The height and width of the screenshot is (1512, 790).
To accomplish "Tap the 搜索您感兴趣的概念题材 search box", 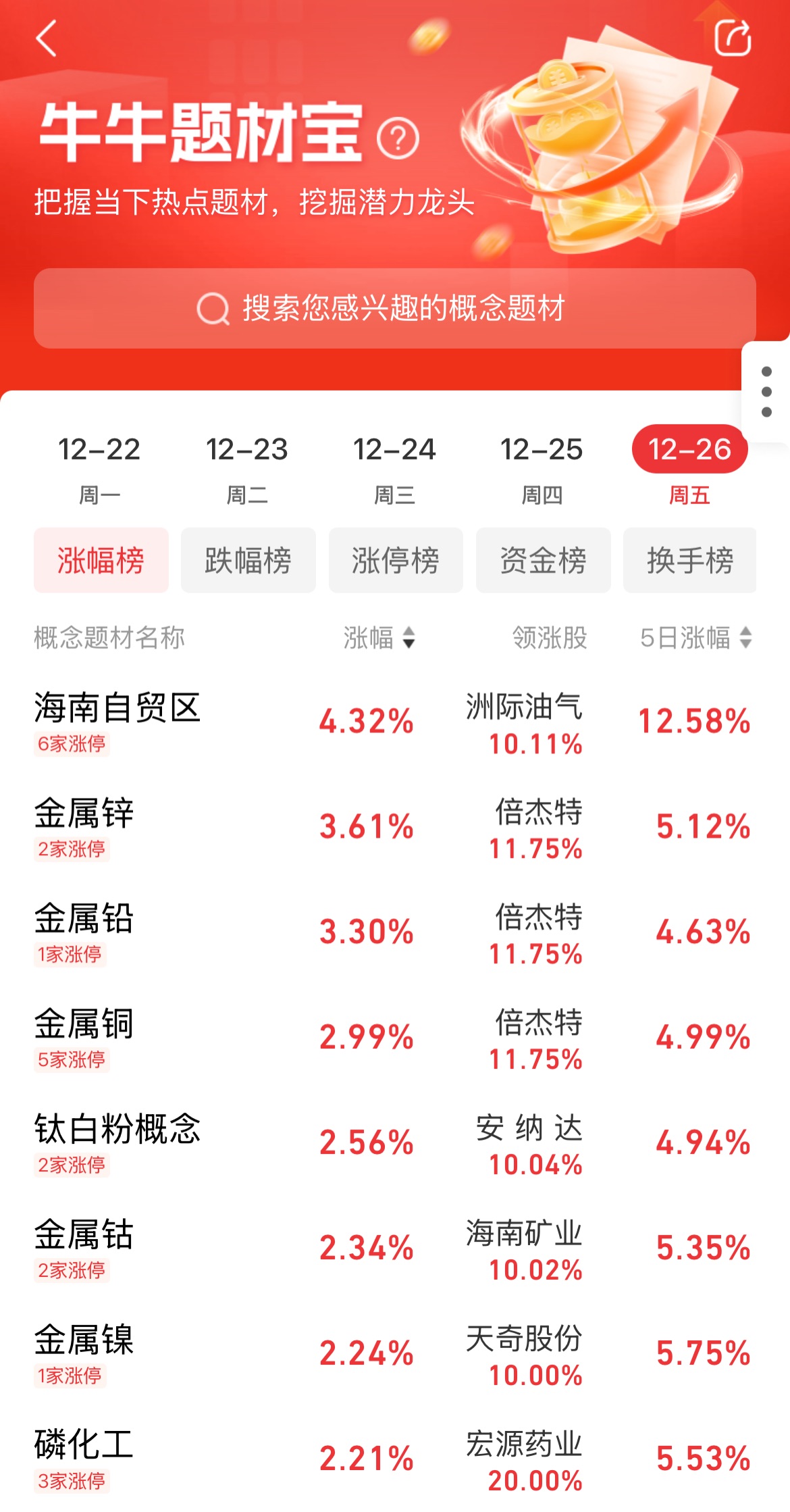I will (394, 309).
